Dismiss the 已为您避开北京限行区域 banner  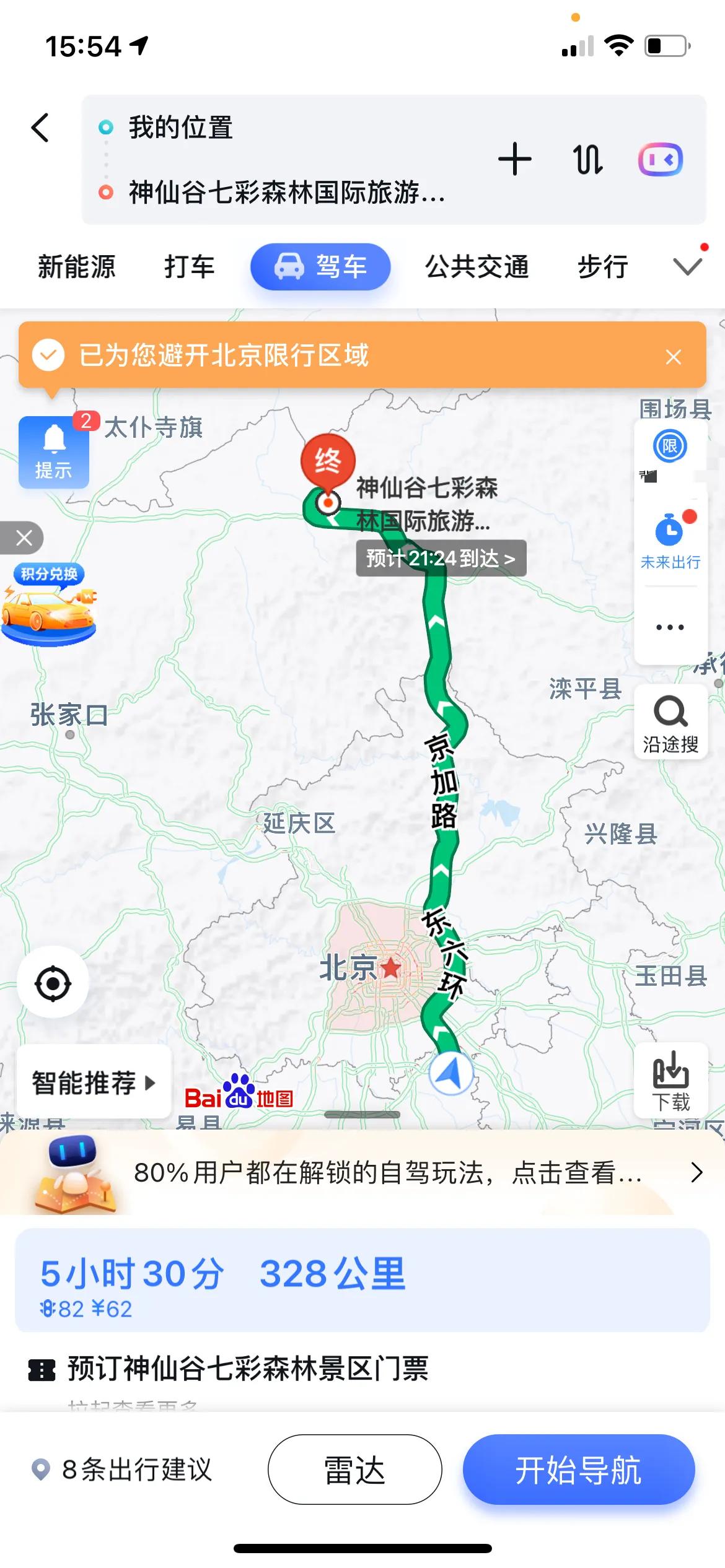[672, 356]
